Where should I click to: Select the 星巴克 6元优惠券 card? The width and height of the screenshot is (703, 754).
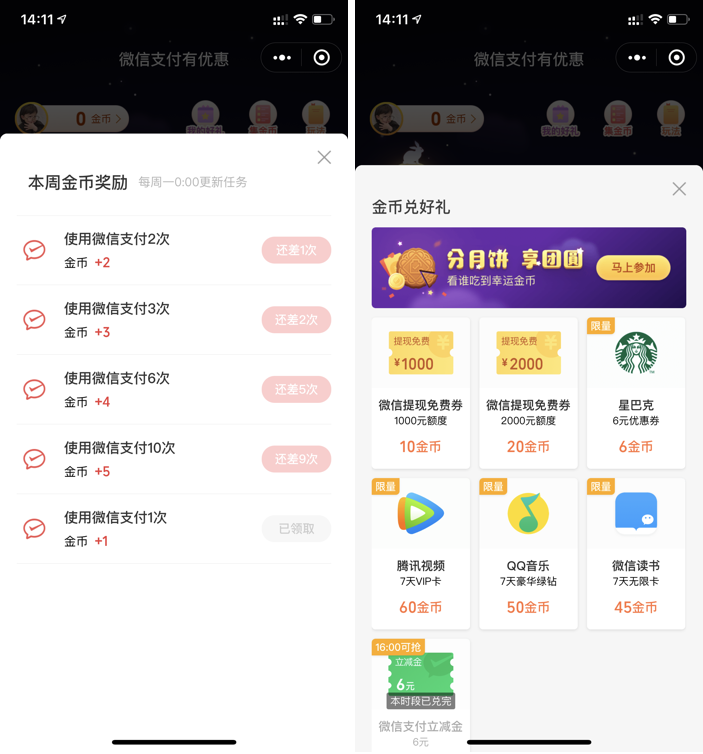coord(636,393)
